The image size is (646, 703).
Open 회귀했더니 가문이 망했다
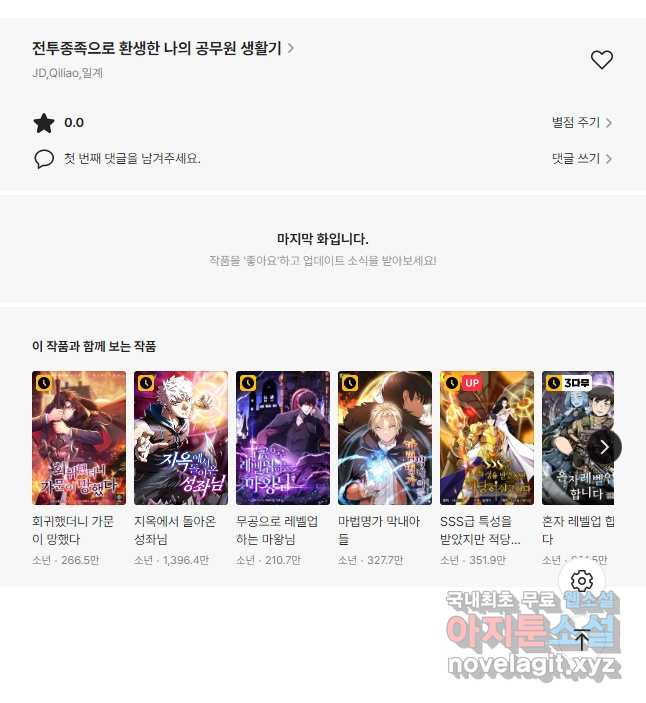point(79,438)
